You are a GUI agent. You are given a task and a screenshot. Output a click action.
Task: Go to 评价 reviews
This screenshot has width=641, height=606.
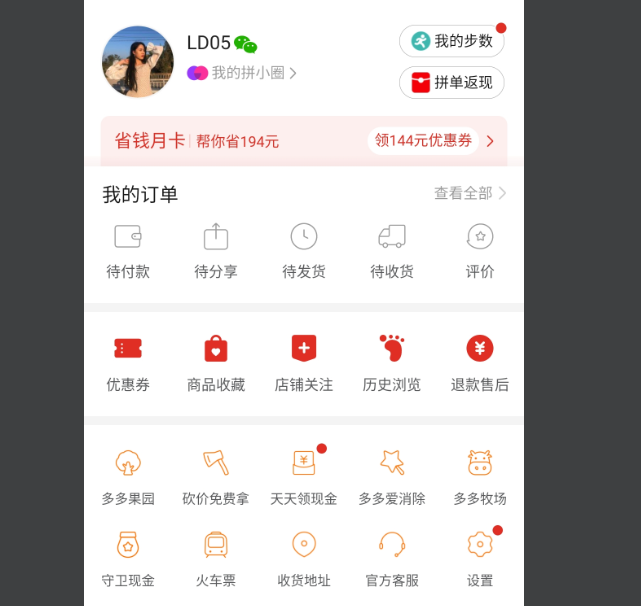(x=480, y=250)
